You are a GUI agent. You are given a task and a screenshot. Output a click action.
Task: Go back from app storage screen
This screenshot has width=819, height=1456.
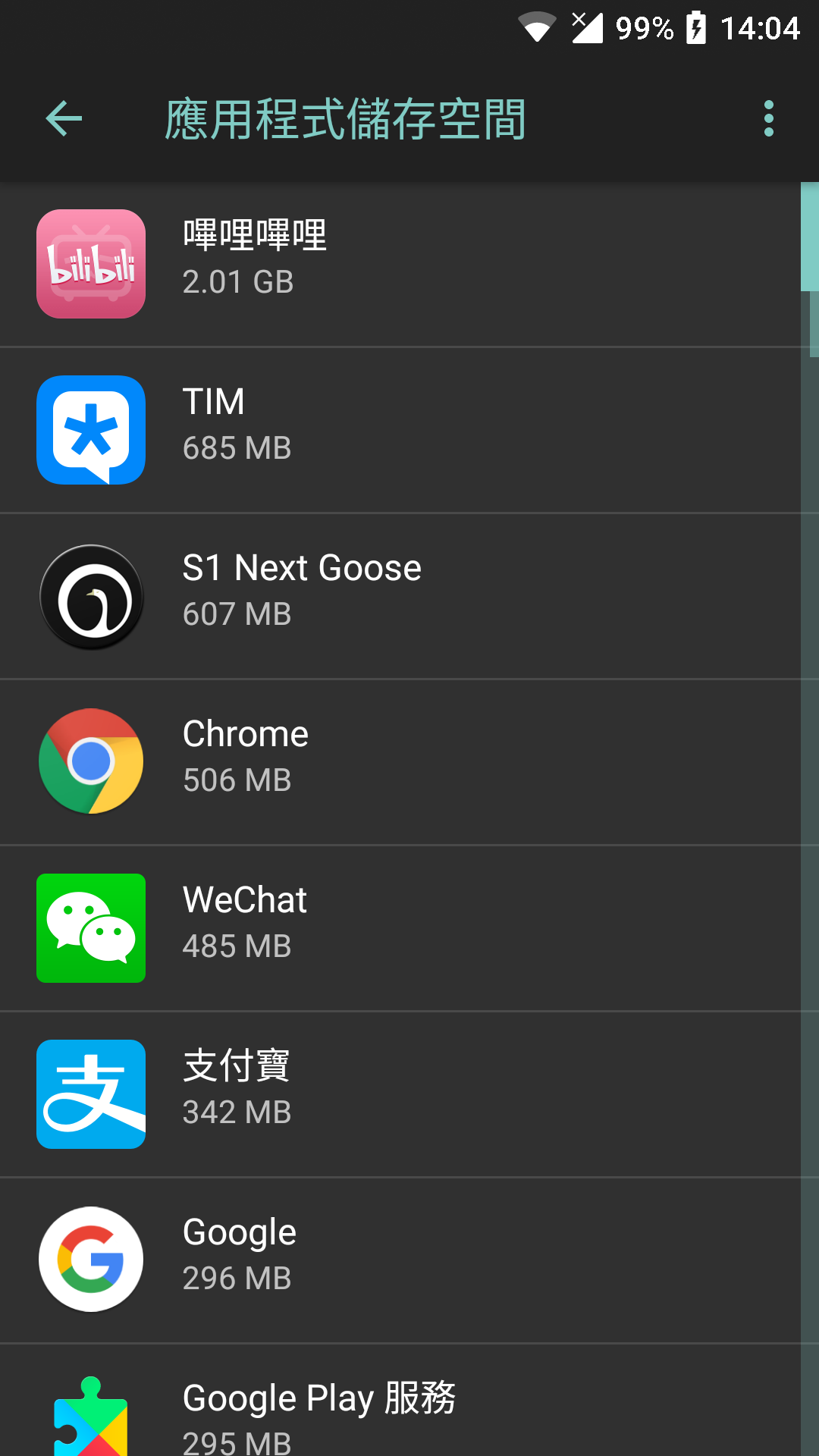[x=64, y=119]
